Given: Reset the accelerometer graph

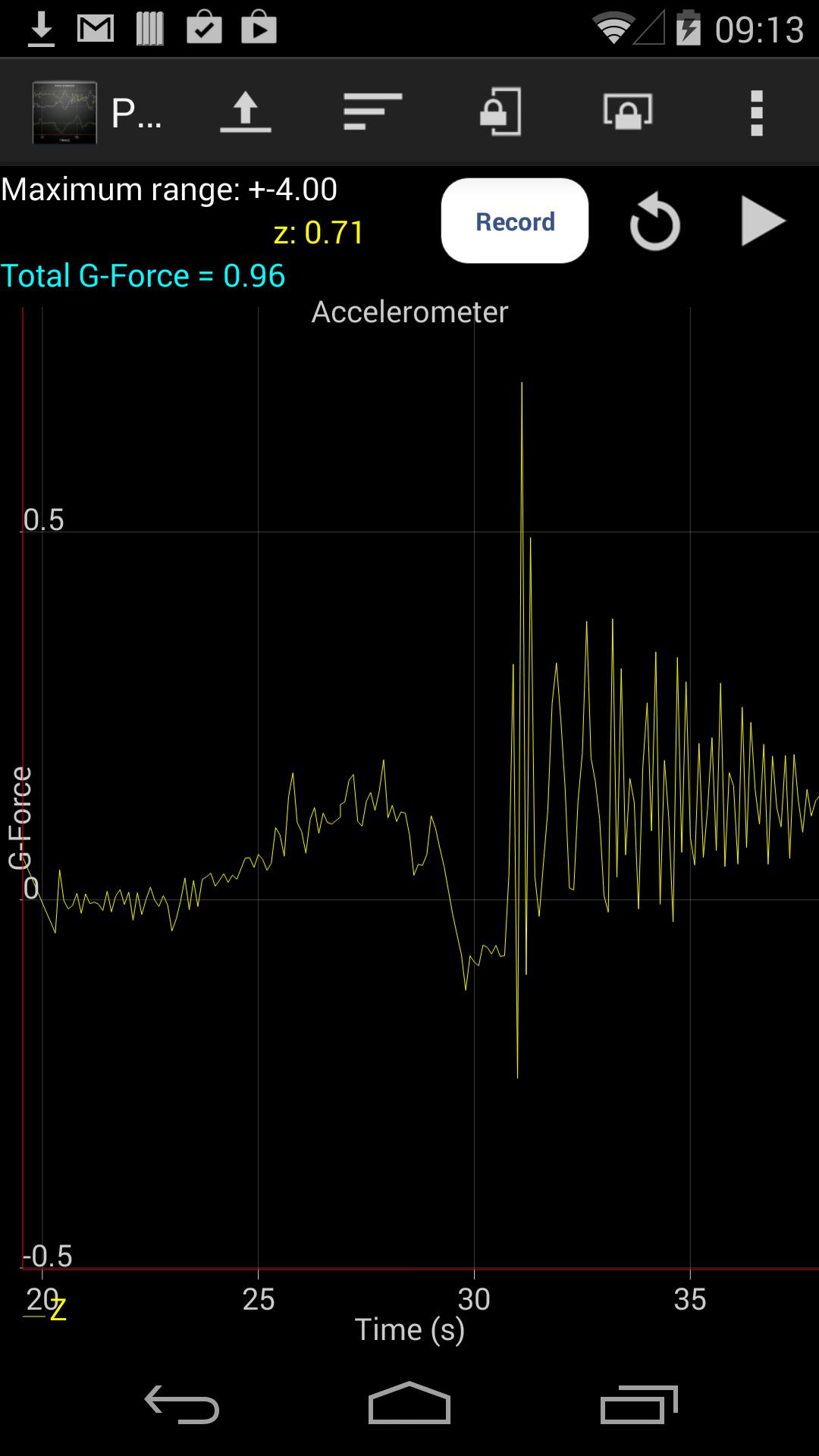Looking at the screenshot, I should click(x=654, y=222).
